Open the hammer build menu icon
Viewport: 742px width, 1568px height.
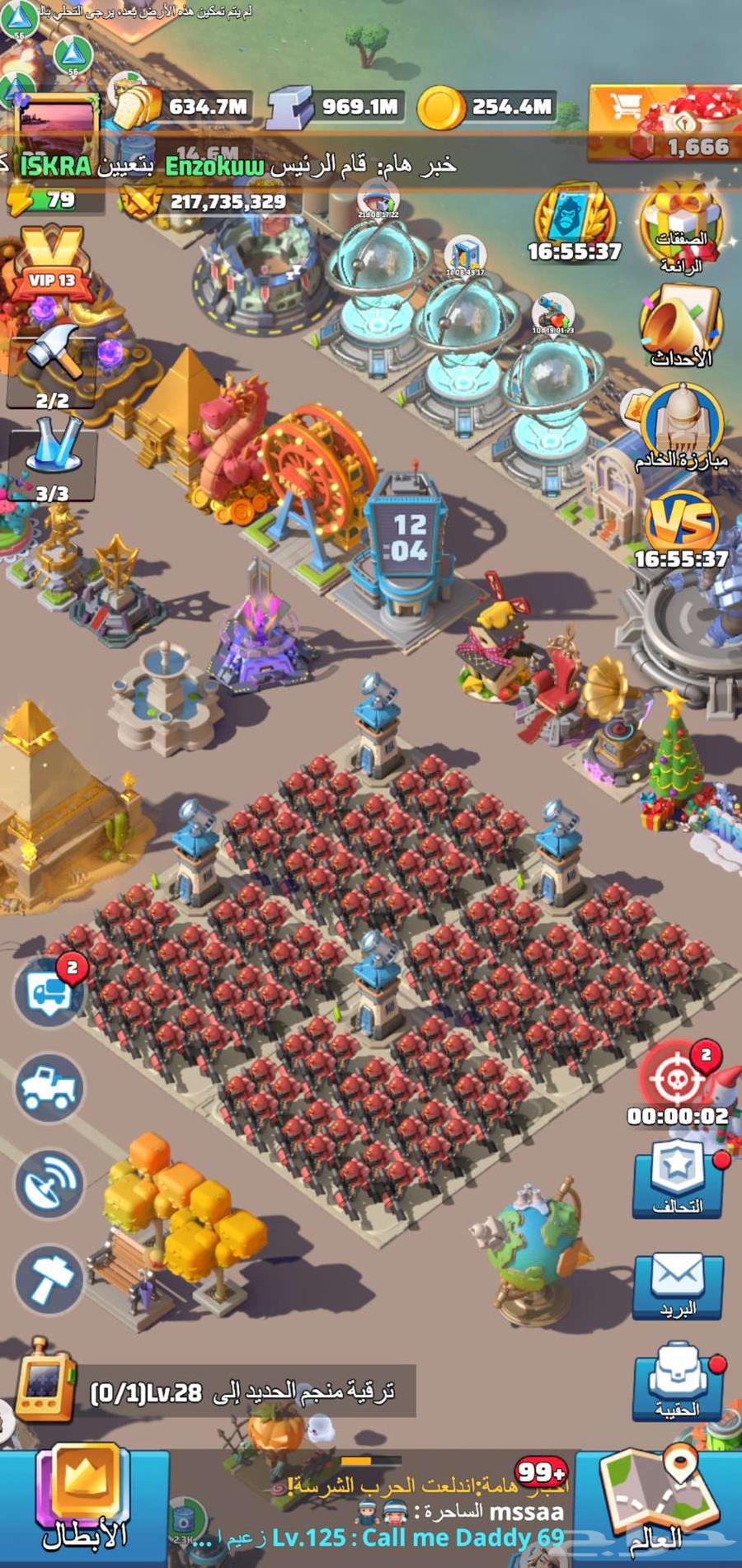(x=50, y=1280)
